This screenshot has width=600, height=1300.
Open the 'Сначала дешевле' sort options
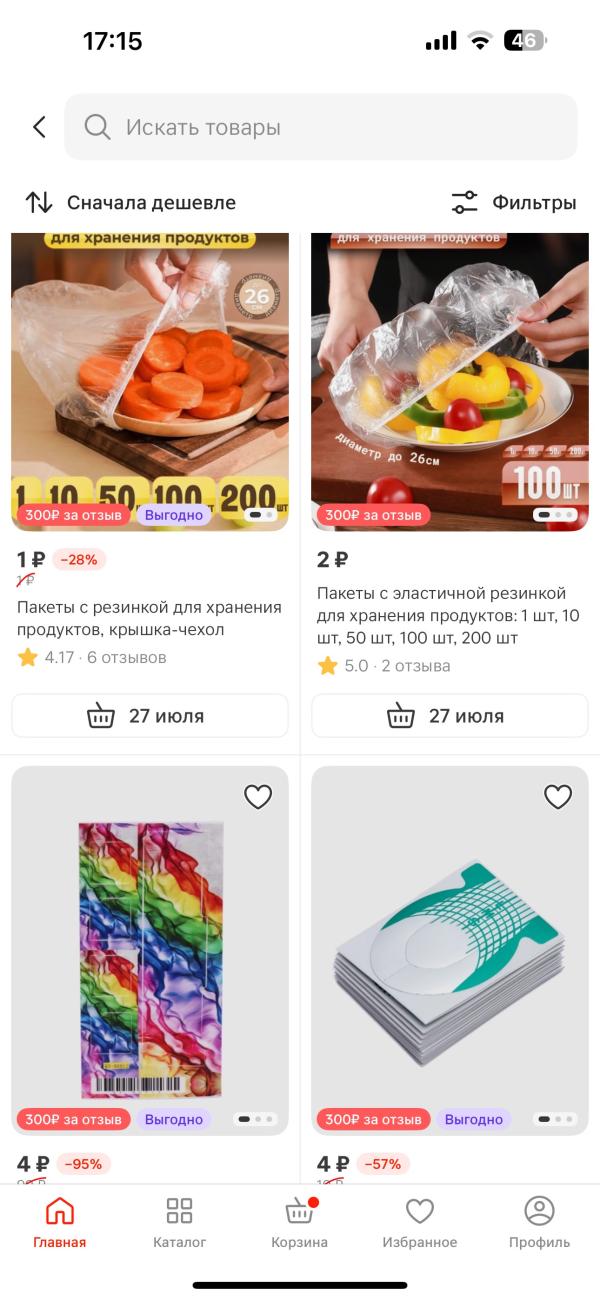pyautogui.click(x=131, y=203)
